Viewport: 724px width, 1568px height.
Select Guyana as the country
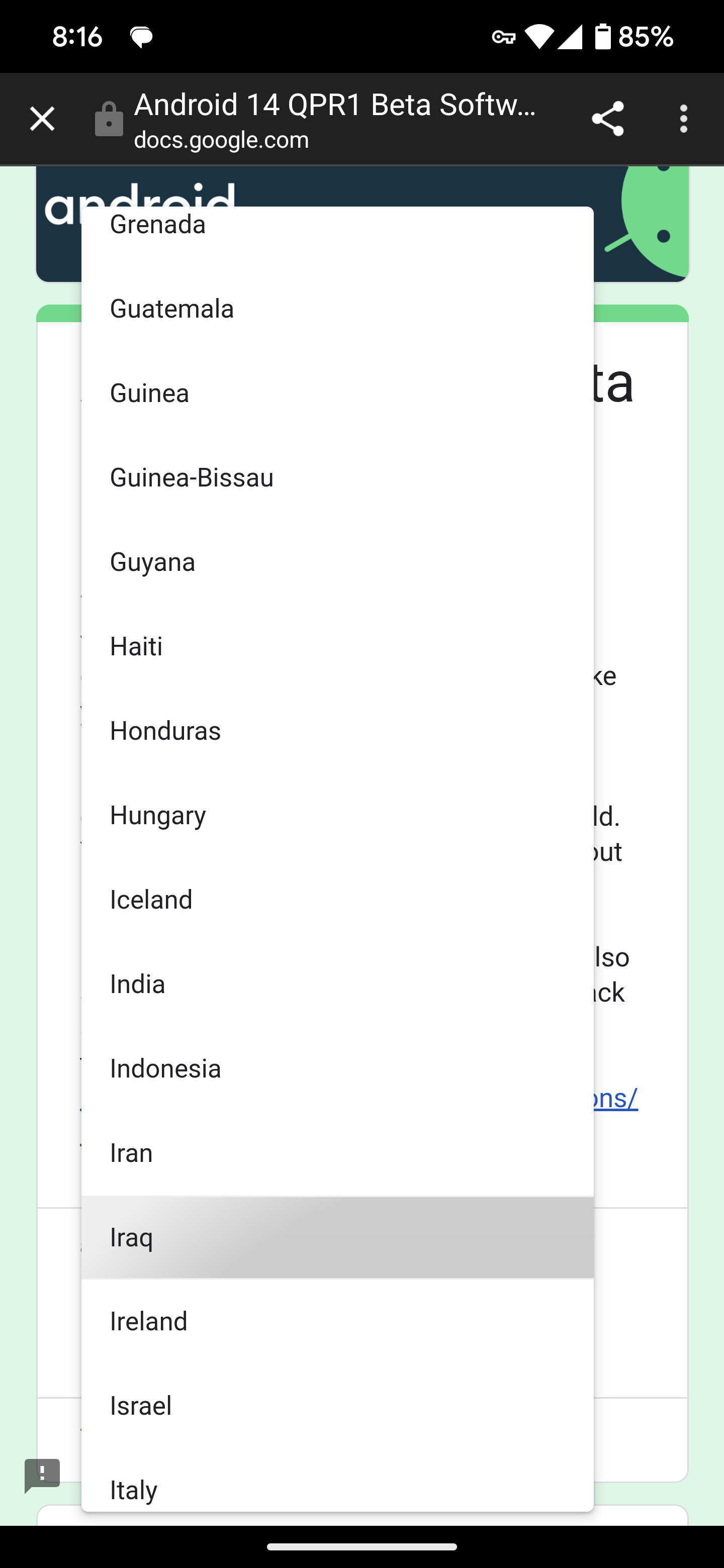pyautogui.click(x=337, y=562)
